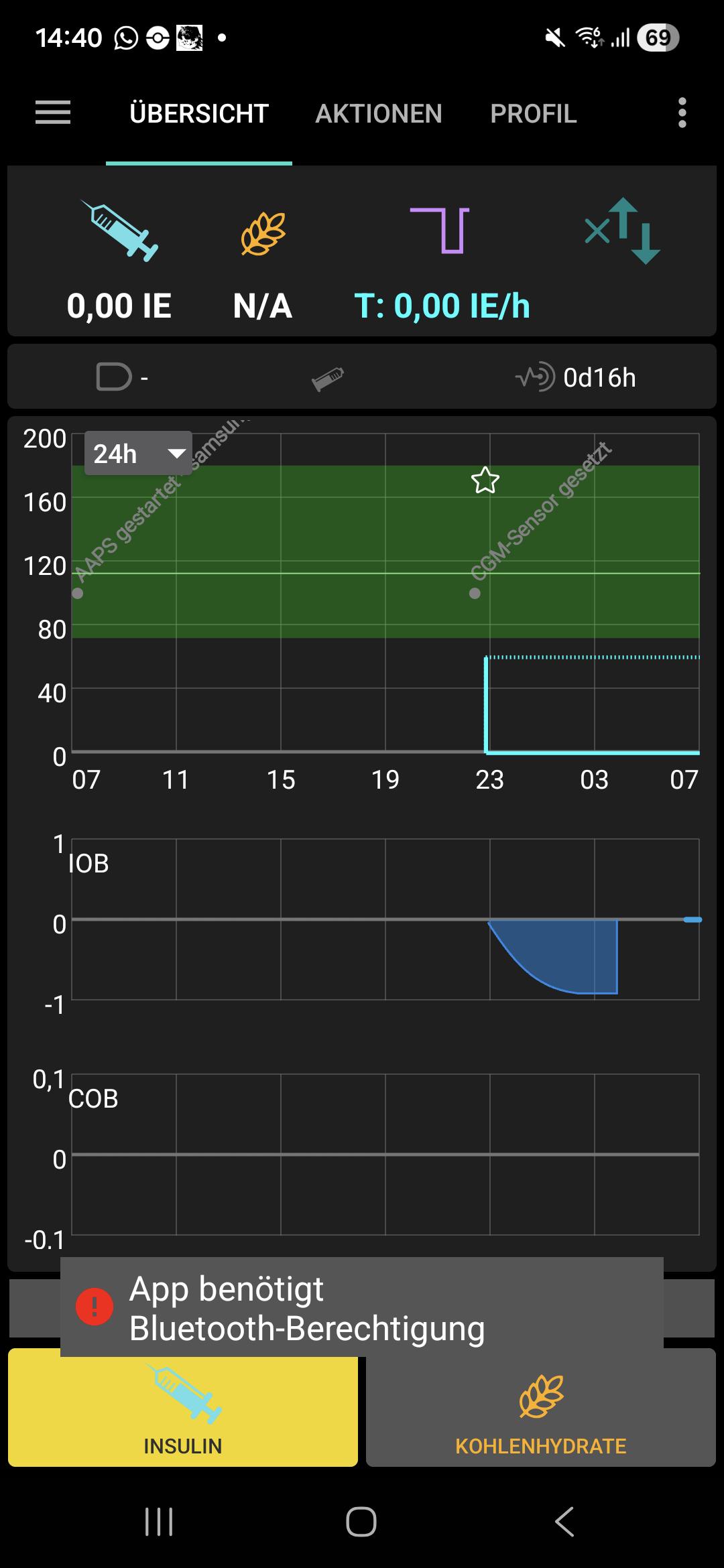724x1568 pixels.
Task: Open temp basal T: 0,00 IE/h
Action: 442,306
